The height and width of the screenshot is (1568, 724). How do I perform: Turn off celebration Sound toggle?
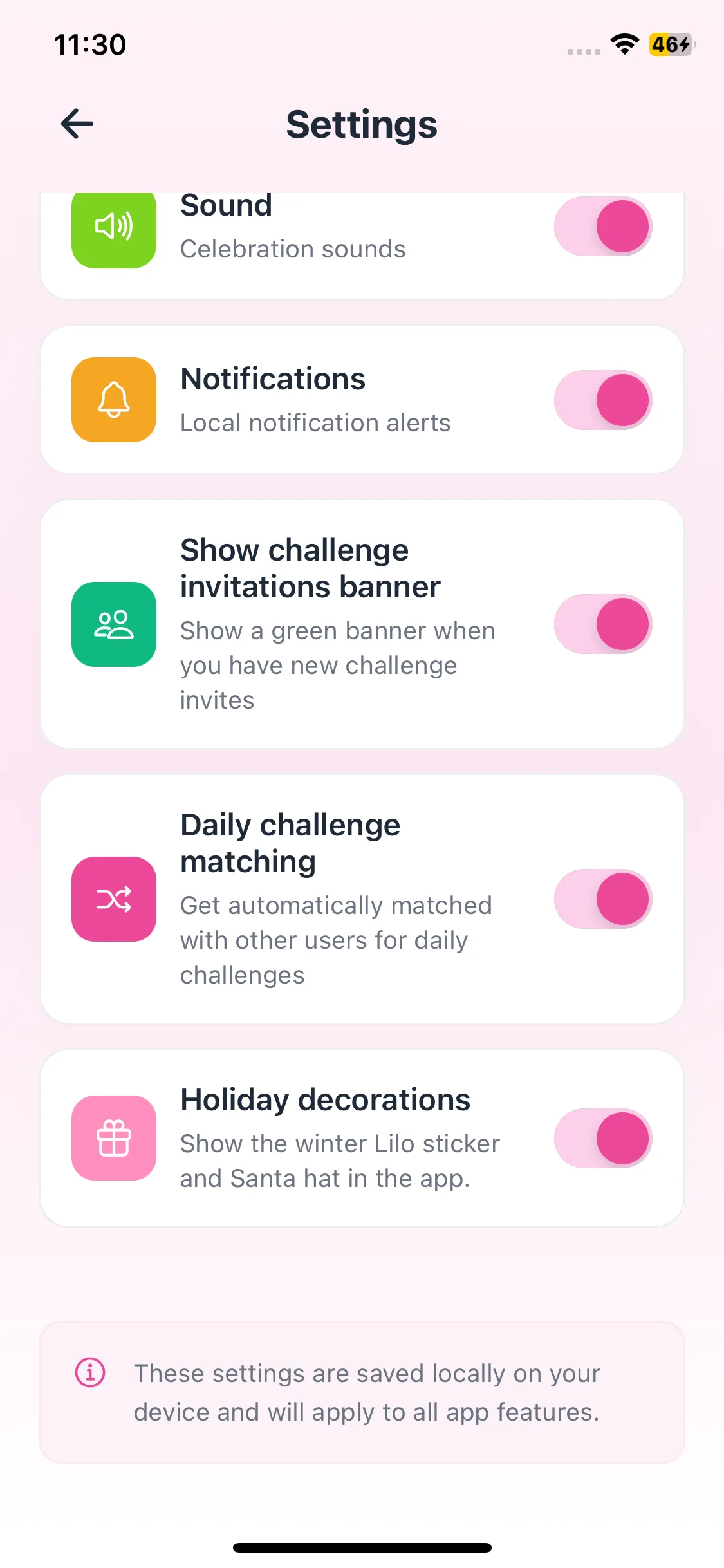603,227
